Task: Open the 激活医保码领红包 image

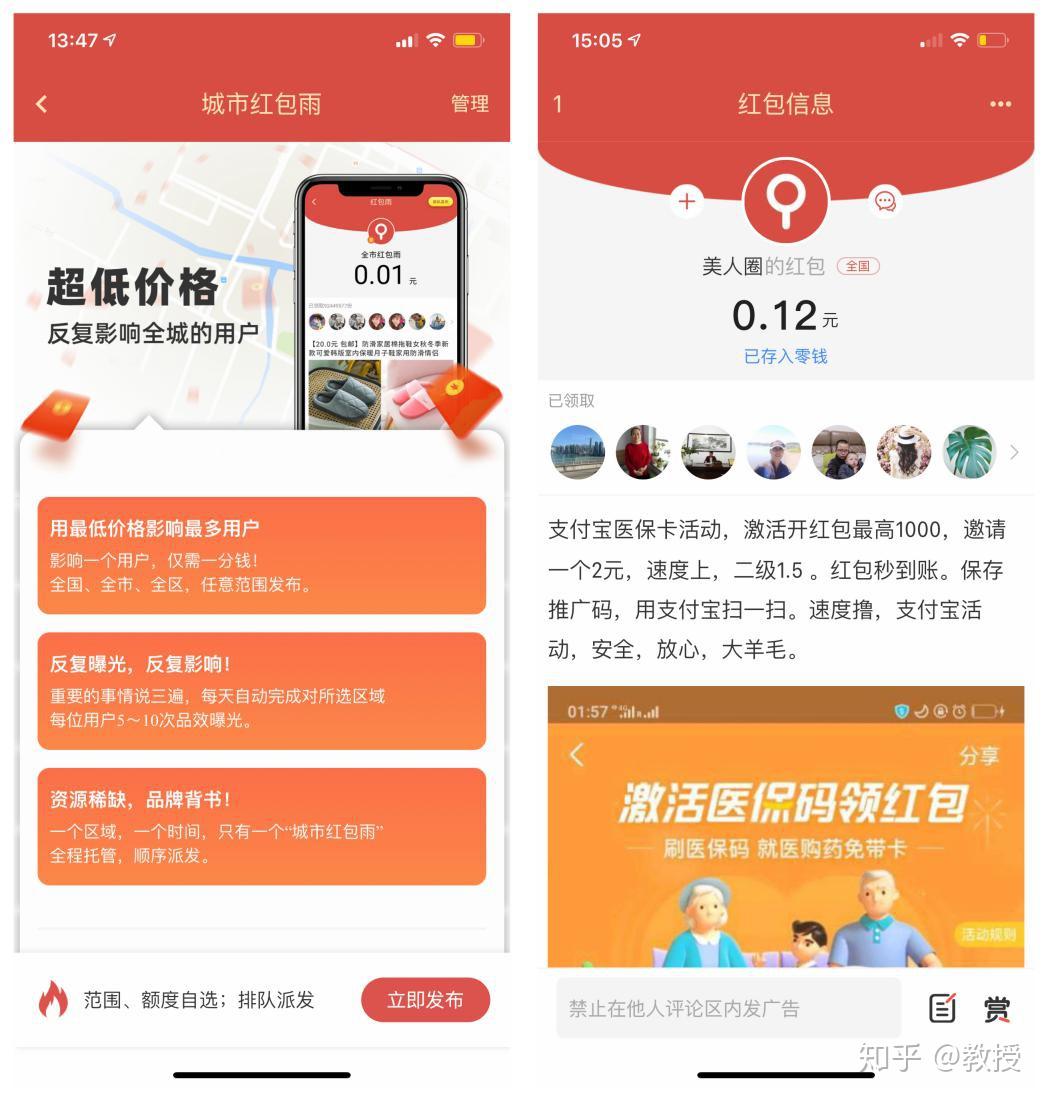Action: tap(785, 825)
